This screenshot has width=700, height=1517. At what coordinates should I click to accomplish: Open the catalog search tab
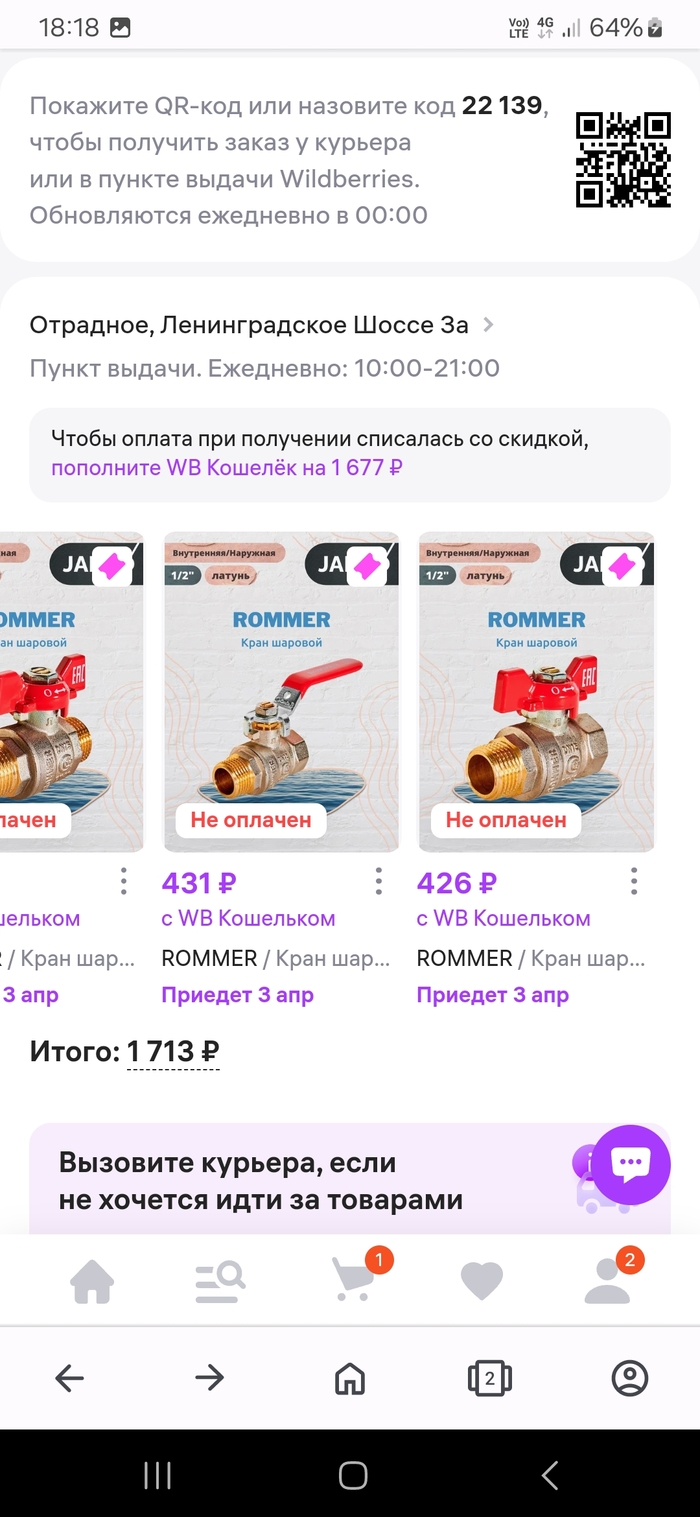pos(220,1281)
